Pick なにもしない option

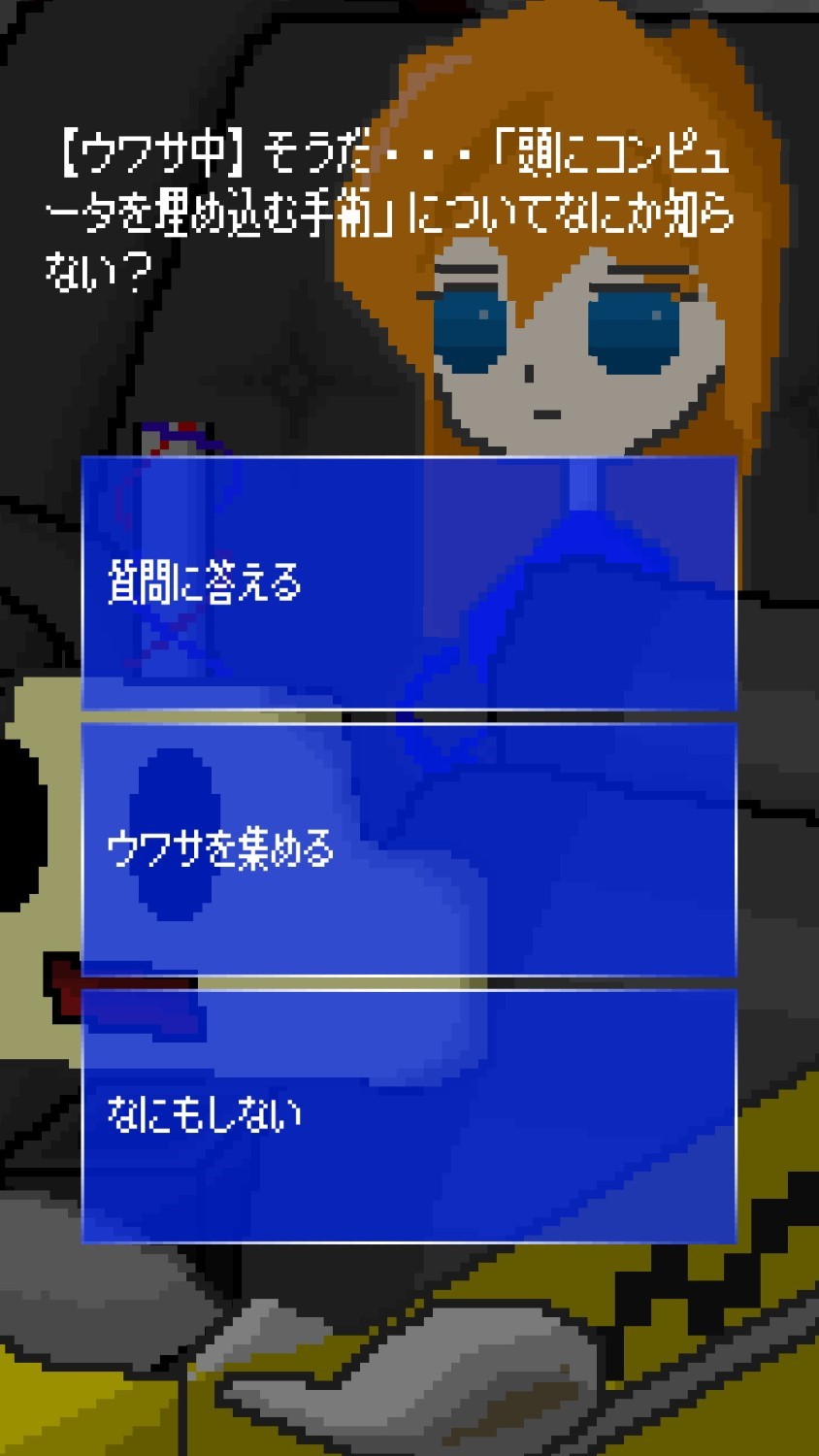tap(409, 1115)
